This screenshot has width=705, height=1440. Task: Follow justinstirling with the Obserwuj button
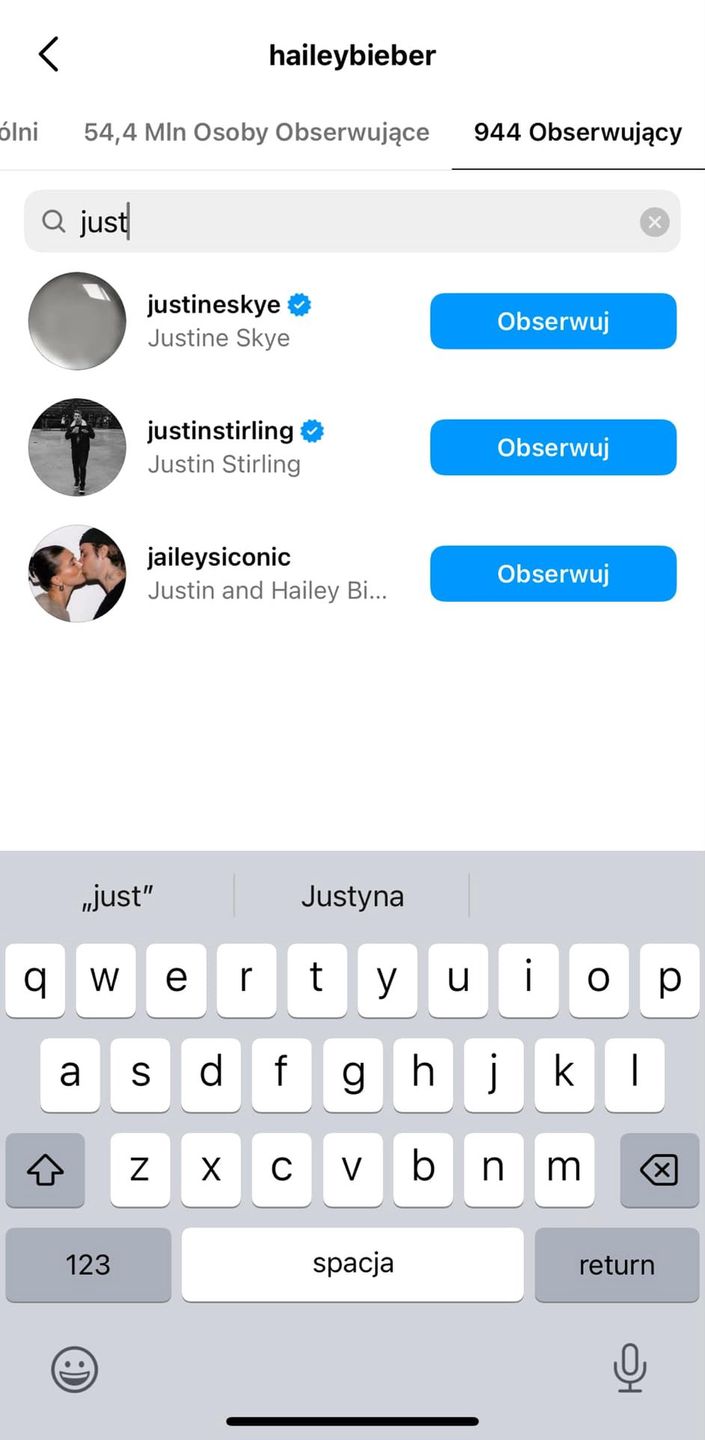coord(553,447)
